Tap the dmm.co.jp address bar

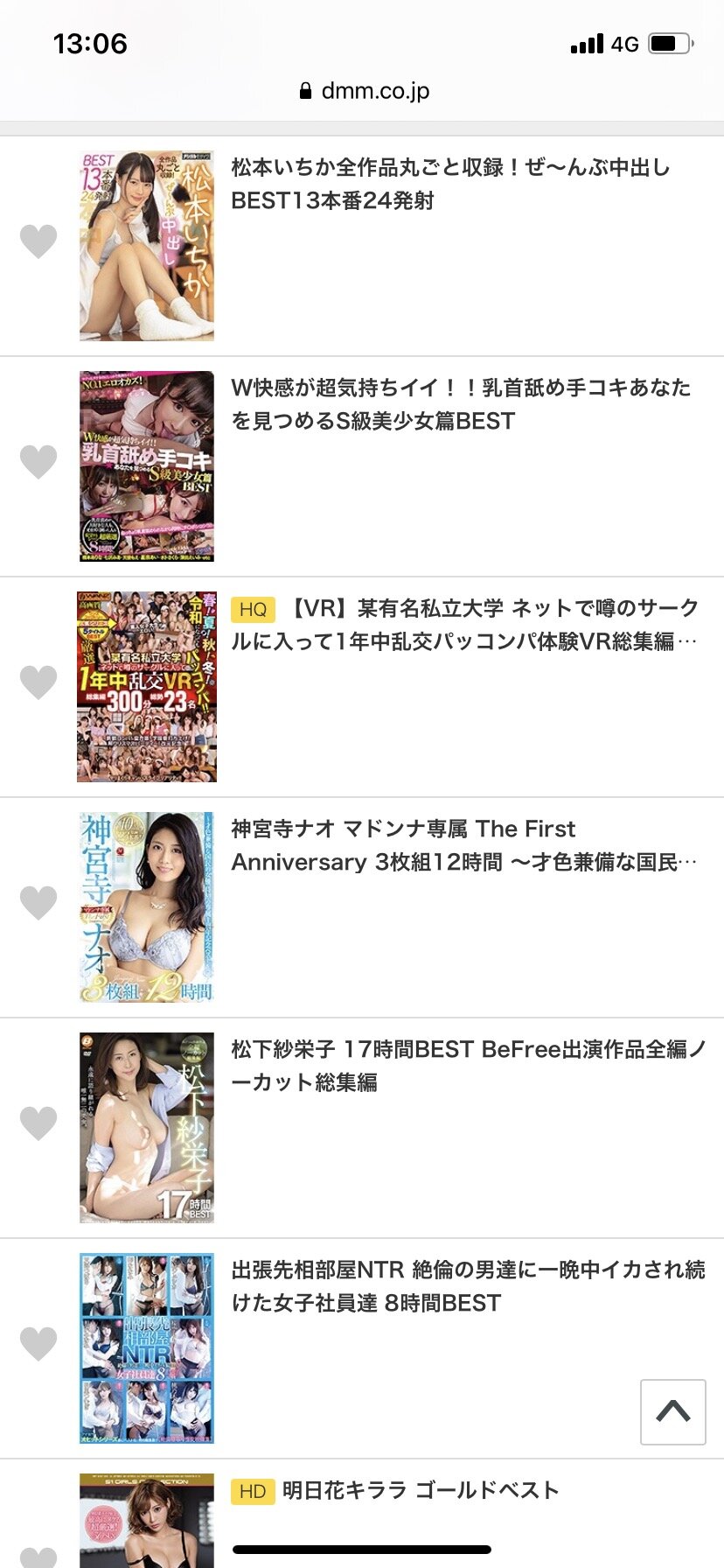pos(364,91)
